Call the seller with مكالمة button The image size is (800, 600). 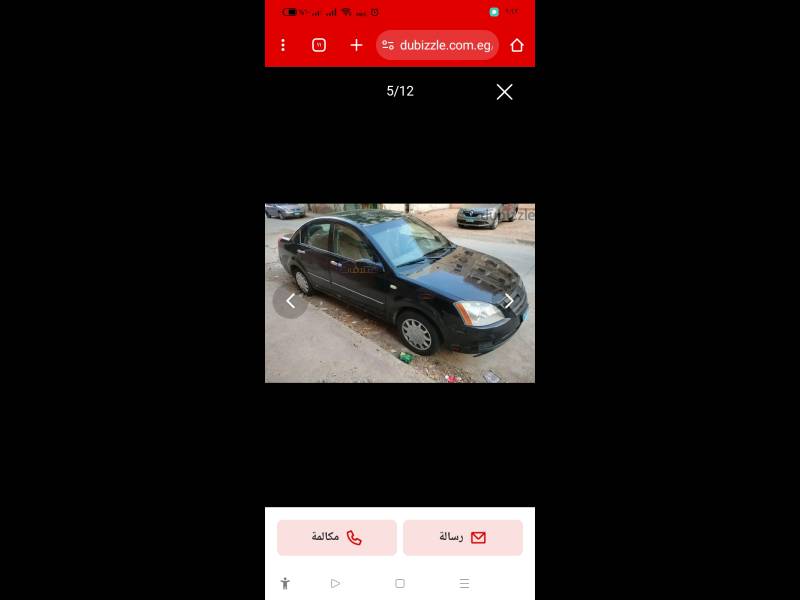click(x=337, y=537)
